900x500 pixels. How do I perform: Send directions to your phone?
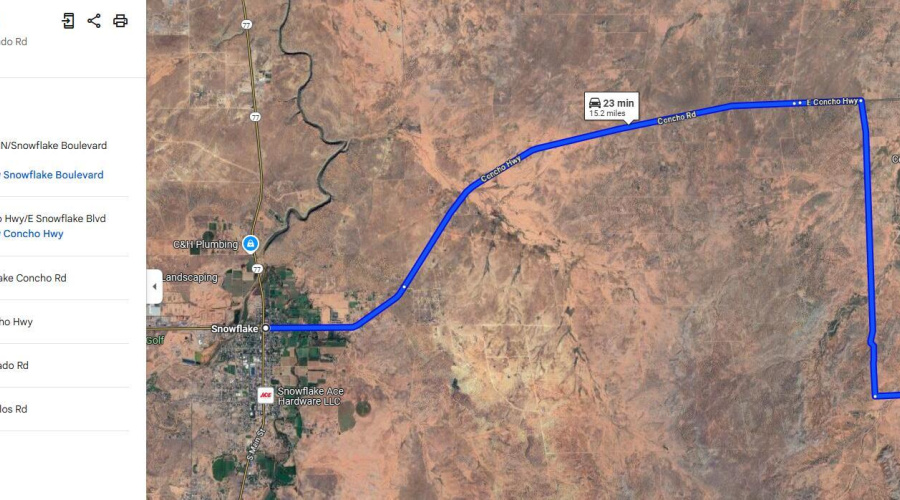[68, 21]
